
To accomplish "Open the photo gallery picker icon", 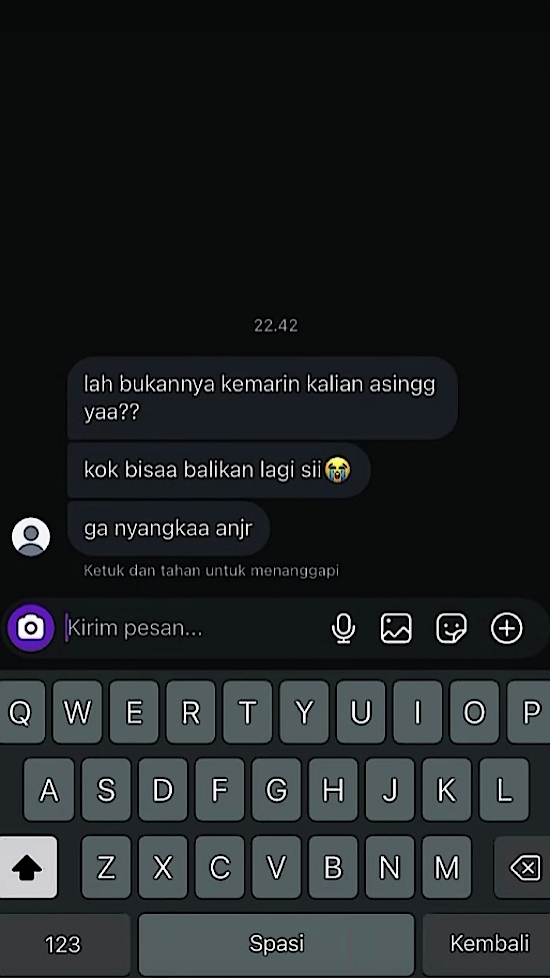I will tap(397, 628).
